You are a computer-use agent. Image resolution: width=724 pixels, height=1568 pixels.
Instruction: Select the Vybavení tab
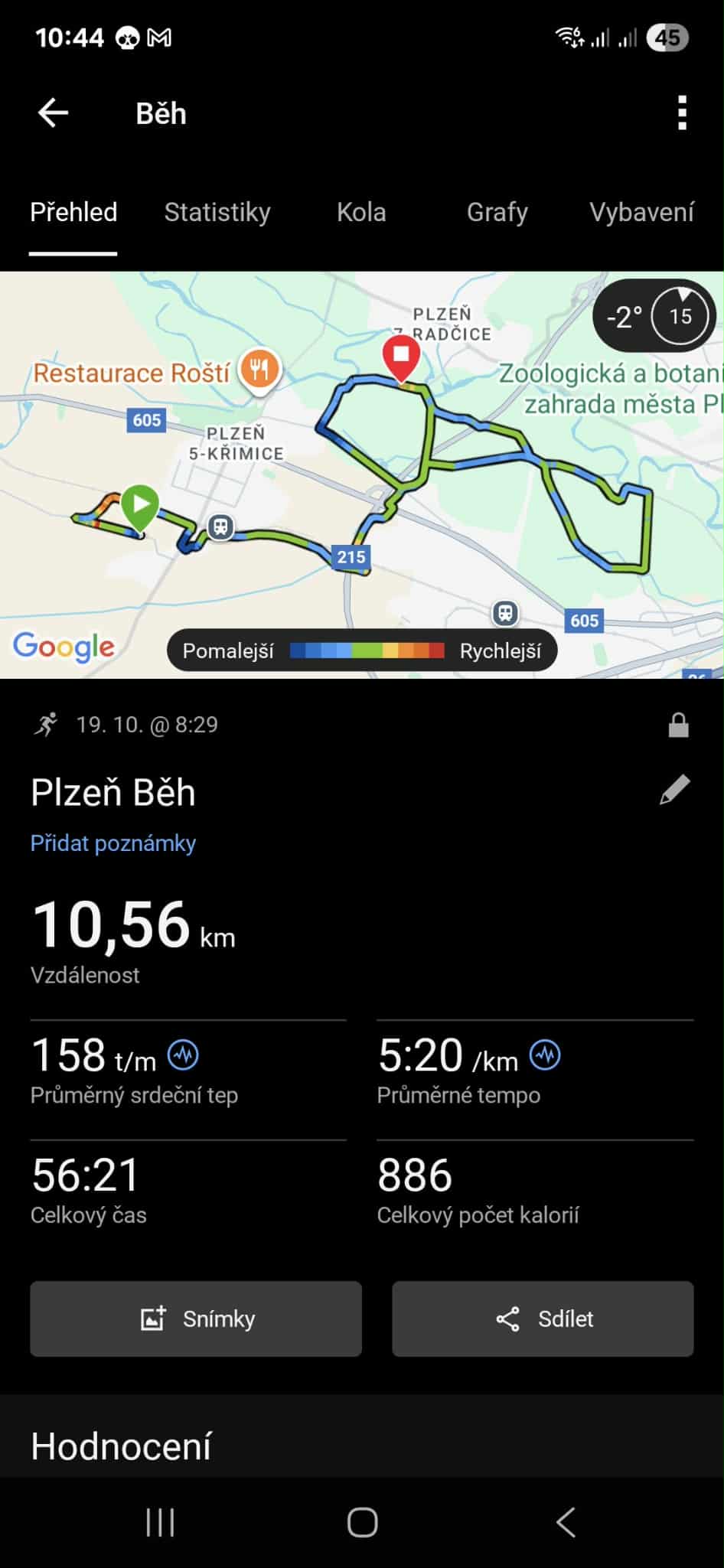click(641, 212)
